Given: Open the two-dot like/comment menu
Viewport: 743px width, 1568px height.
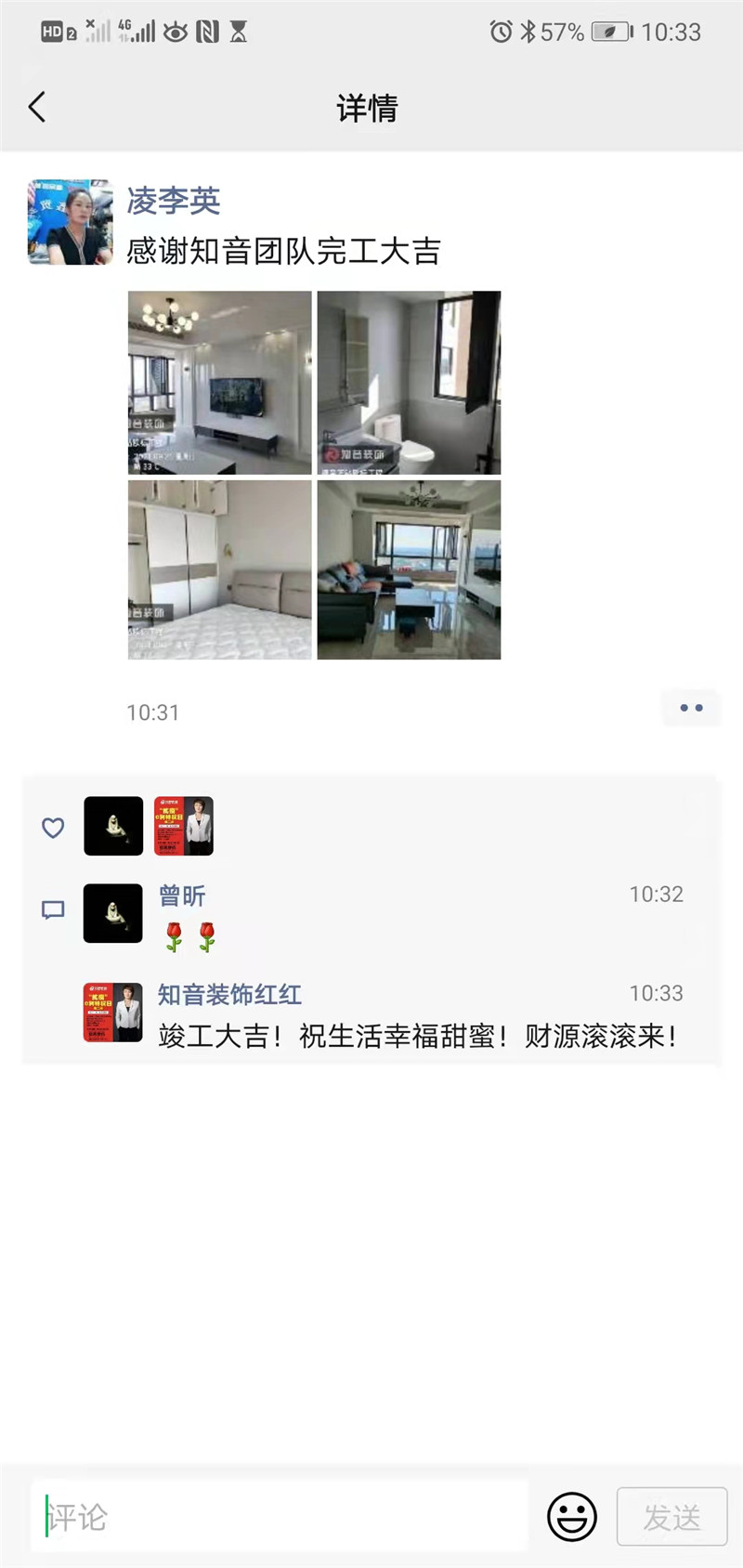Looking at the screenshot, I should (691, 708).
